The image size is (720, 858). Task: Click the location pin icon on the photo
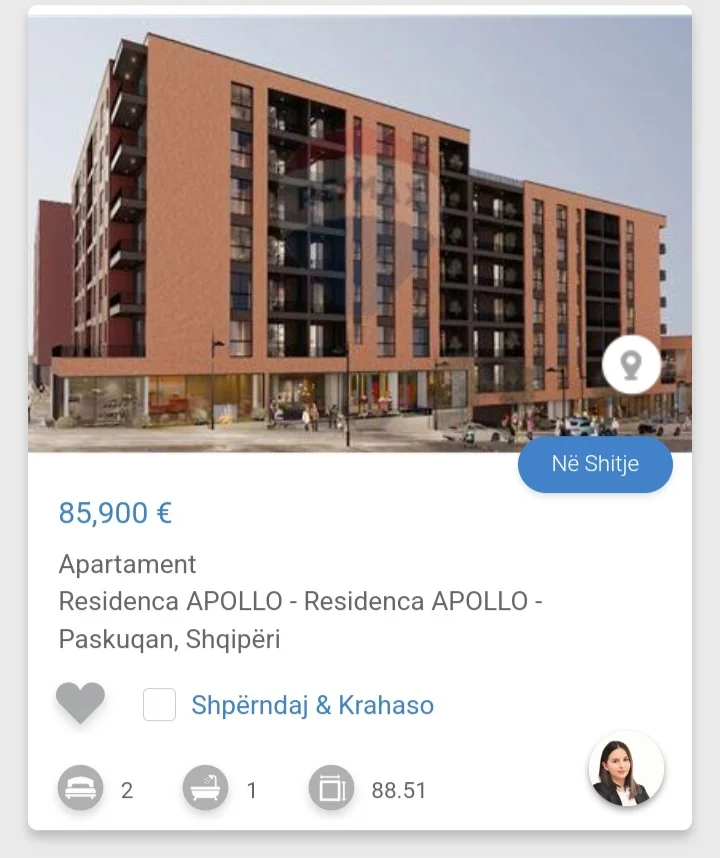(x=628, y=363)
